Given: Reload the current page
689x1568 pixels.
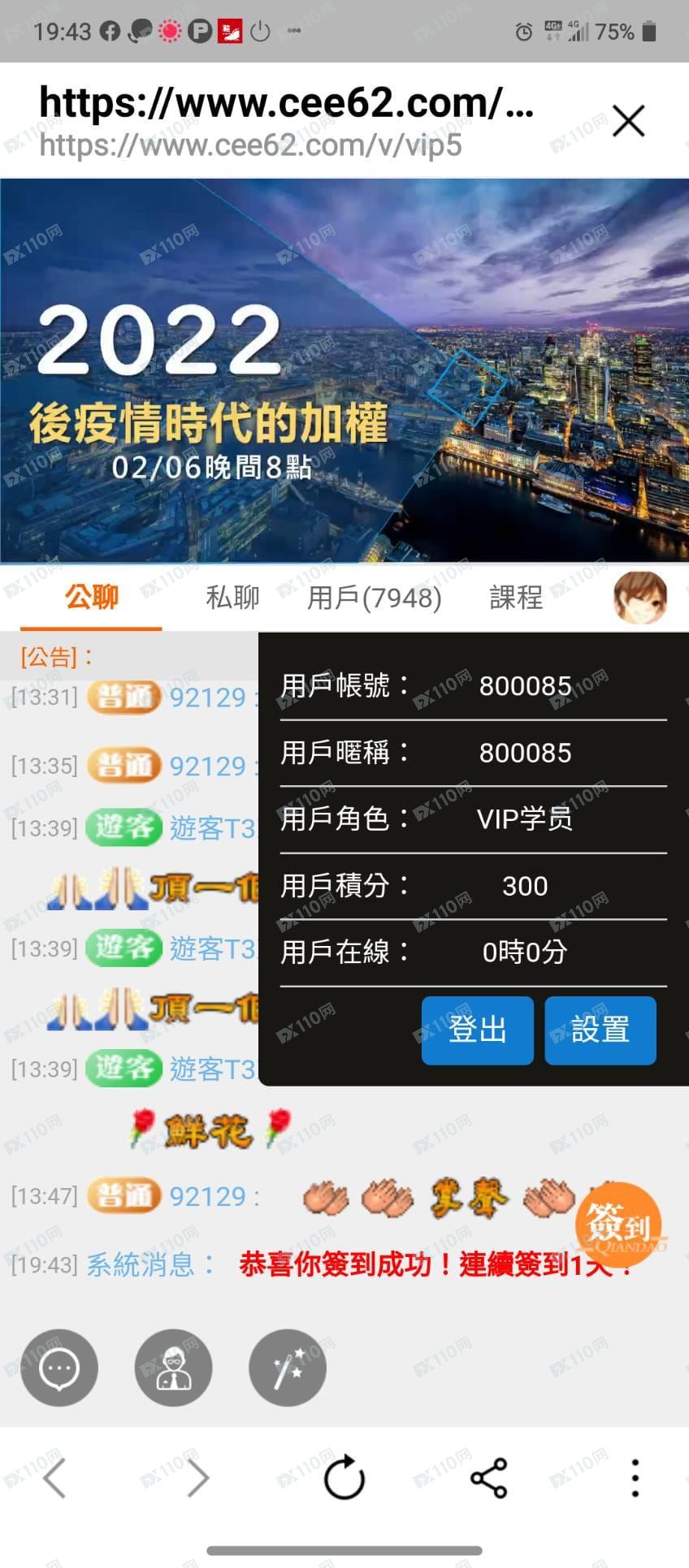Looking at the screenshot, I should 344,1477.
